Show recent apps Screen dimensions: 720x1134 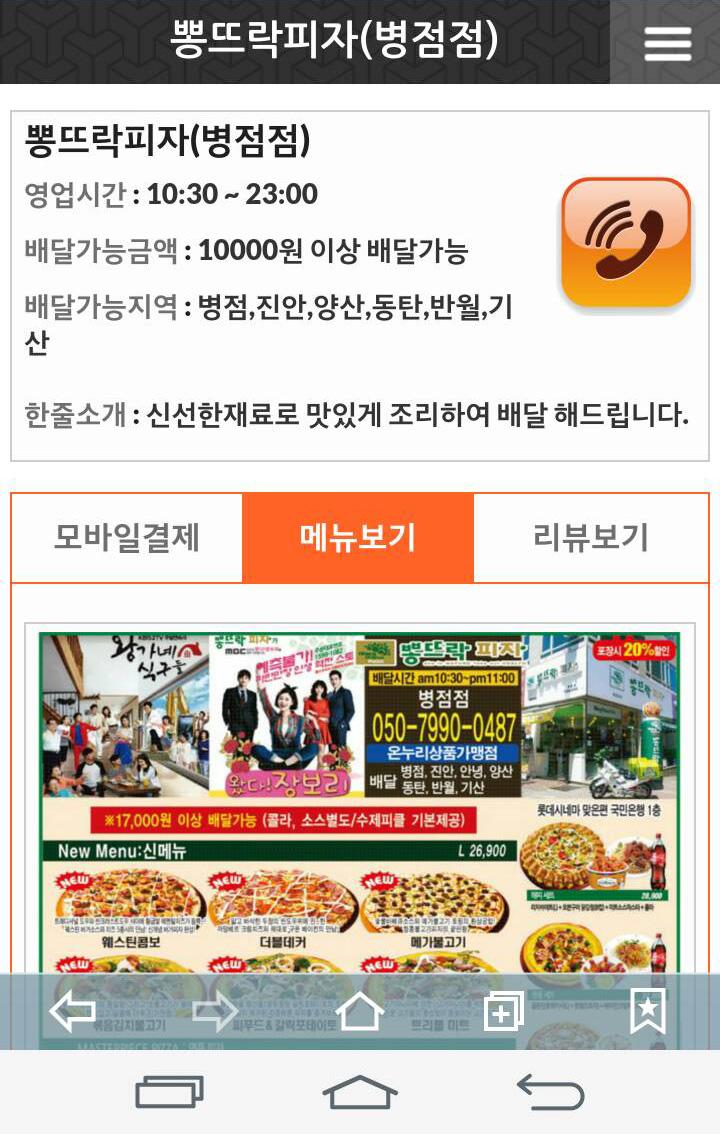170,1092
